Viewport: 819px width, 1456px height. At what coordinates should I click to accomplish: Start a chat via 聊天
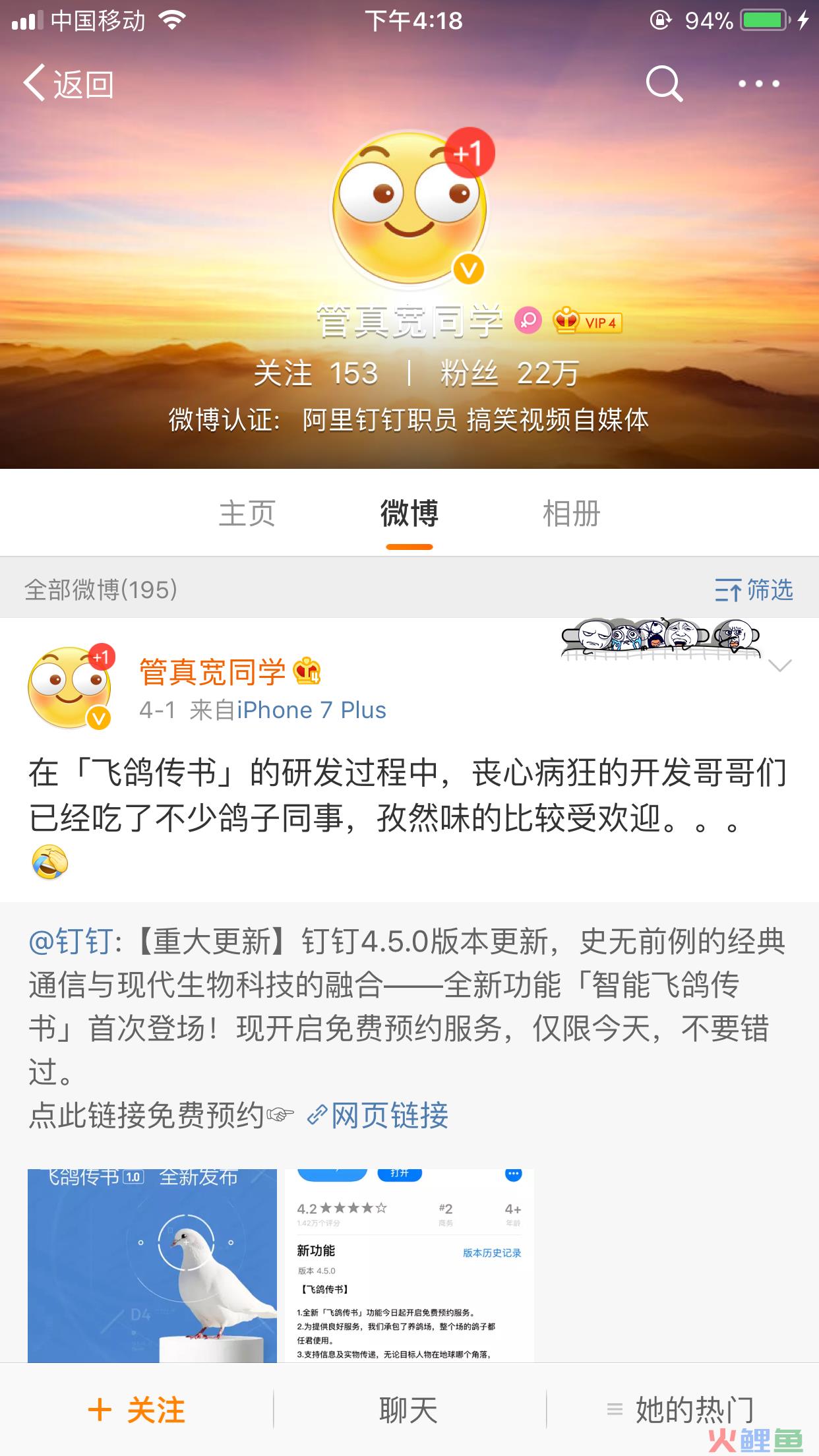tap(409, 1410)
